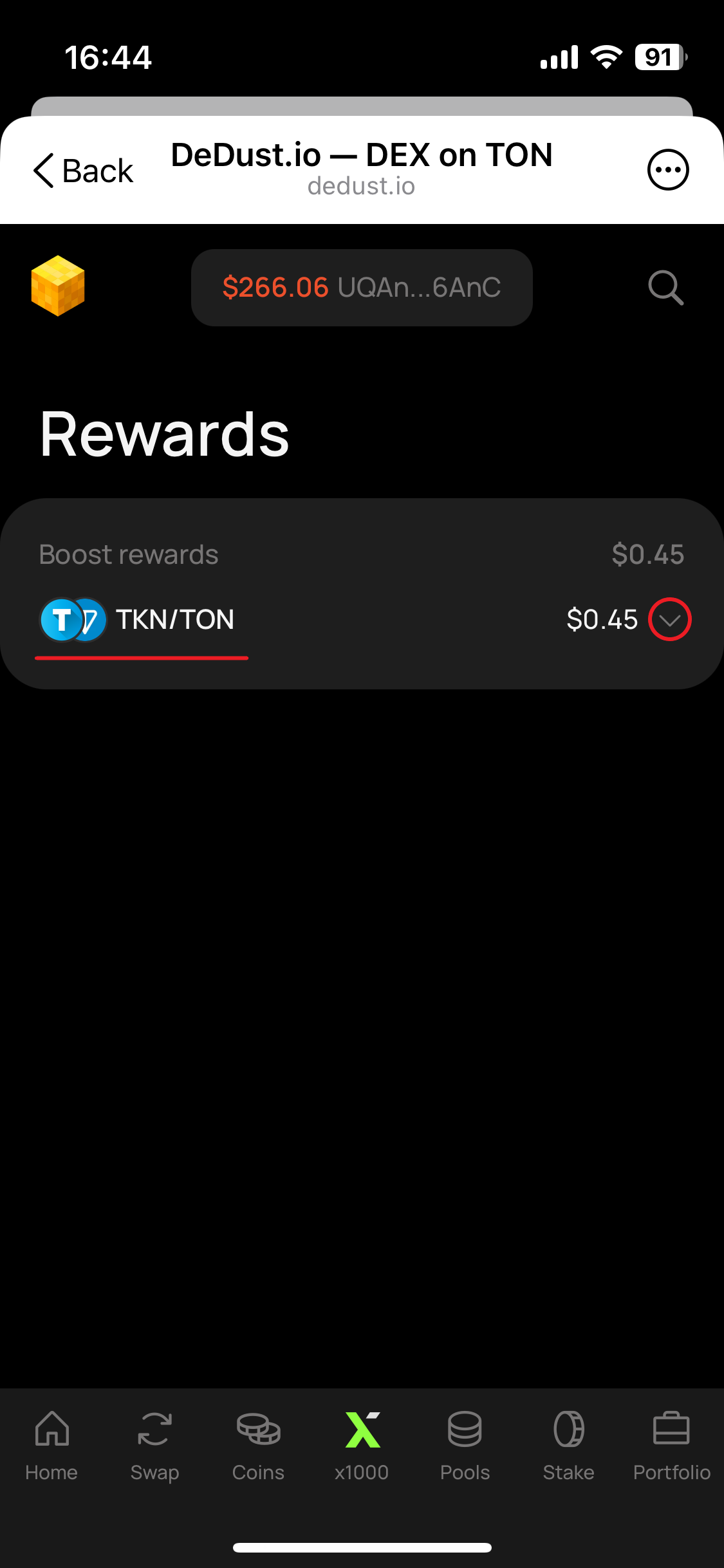
Task: Open the wallet balance UQAn...6AnC button
Action: coord(362,287)
